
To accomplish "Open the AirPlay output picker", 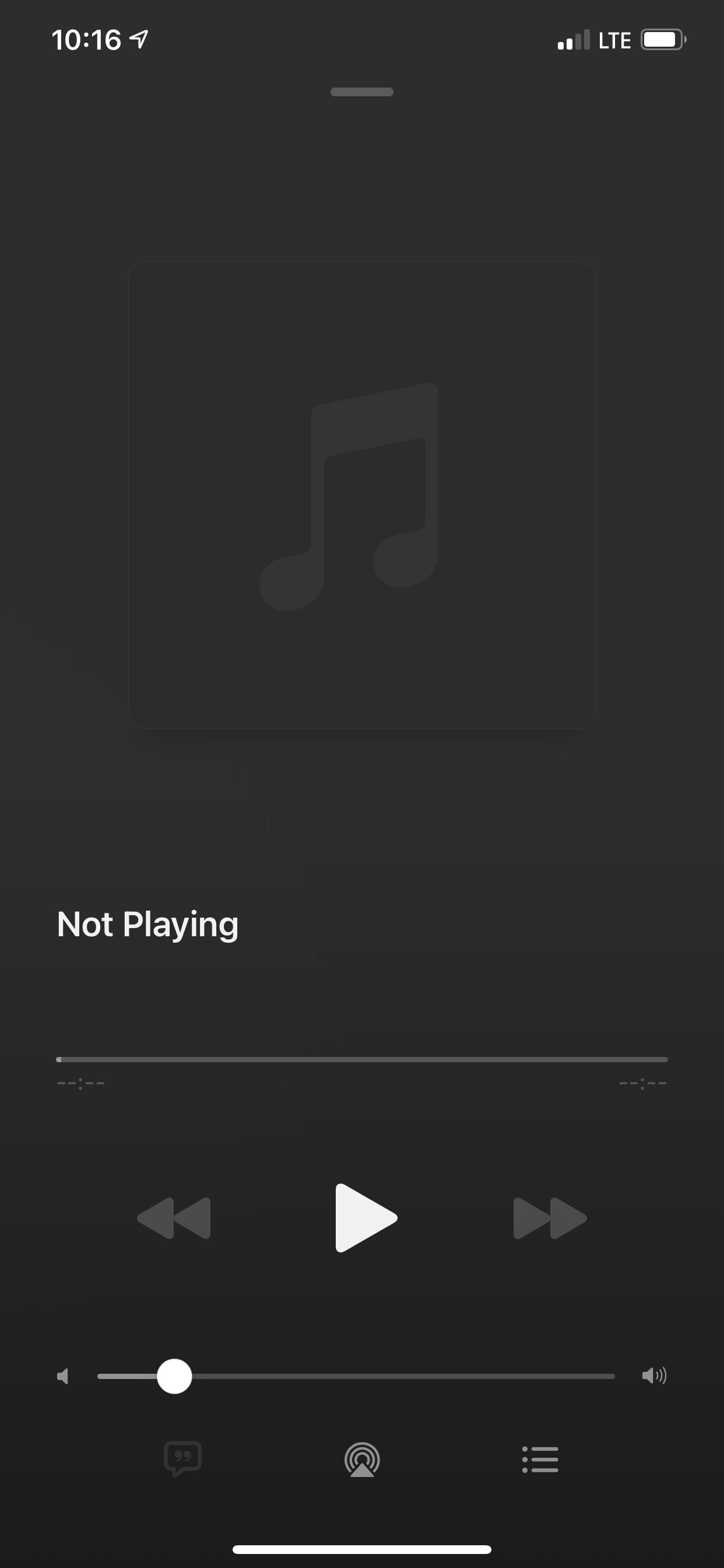I will click(362, 1459).
